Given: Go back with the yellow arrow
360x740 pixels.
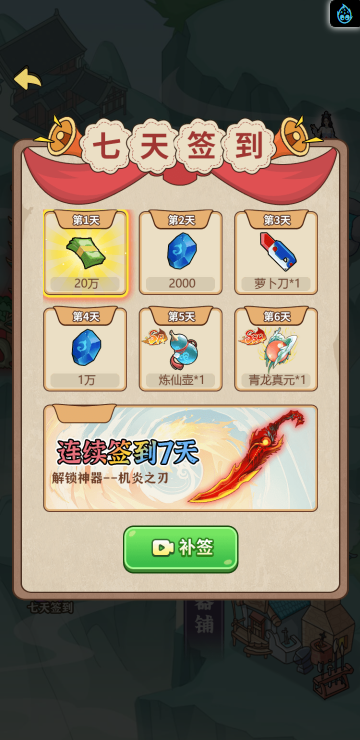Looking at the screenshot, I should [27, 78].
